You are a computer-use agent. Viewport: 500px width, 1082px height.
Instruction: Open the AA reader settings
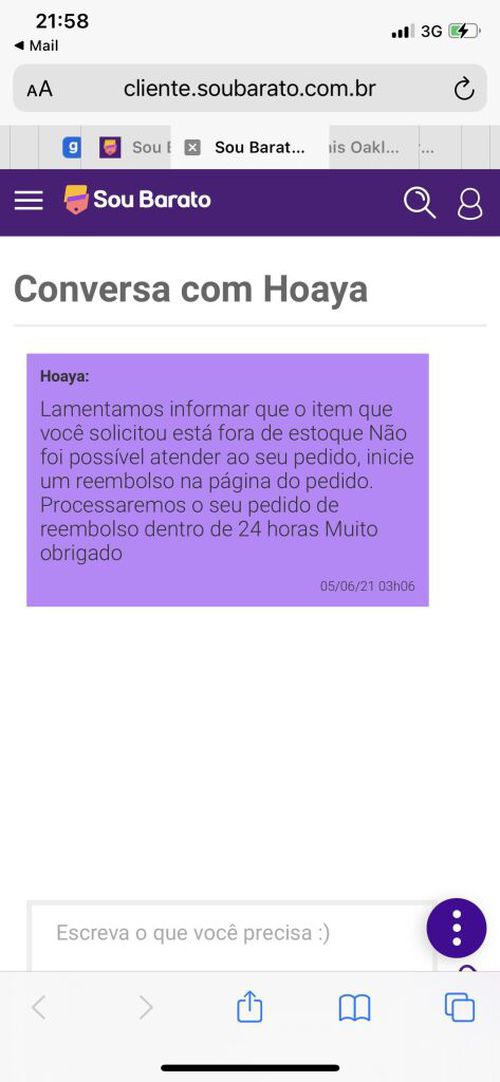[x=39, y=90]
